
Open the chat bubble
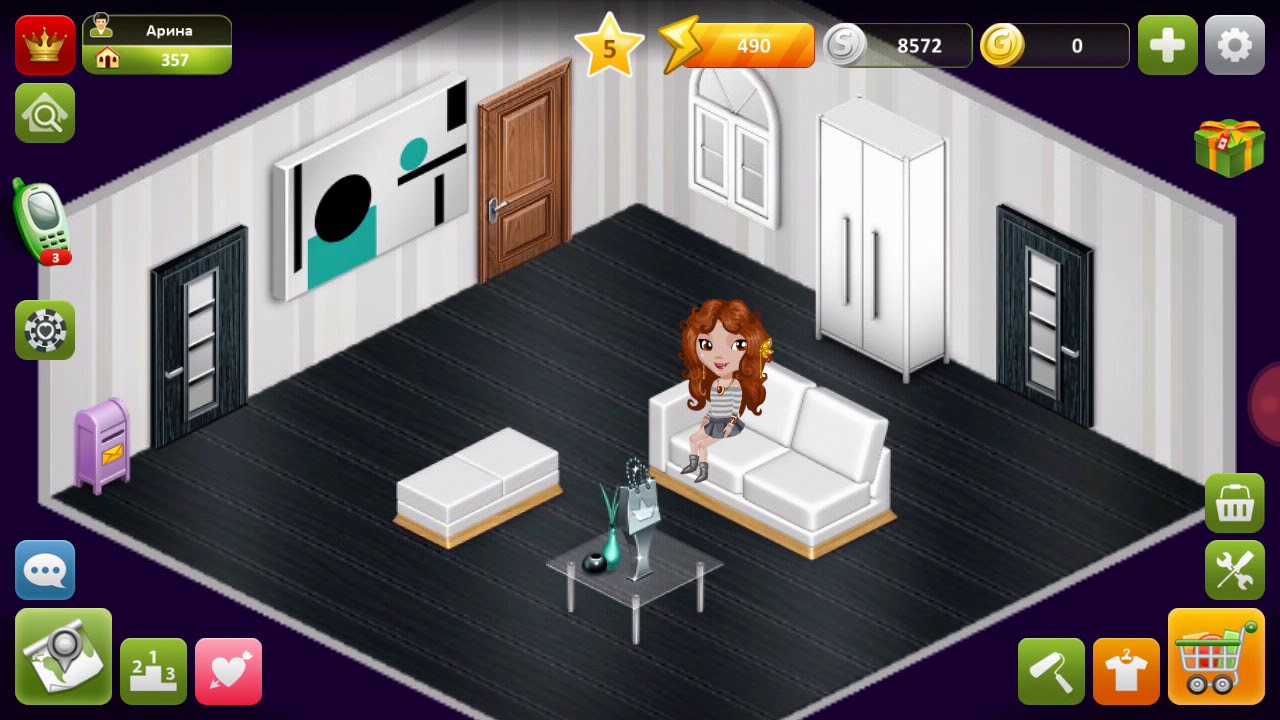(x=45, y=570)
